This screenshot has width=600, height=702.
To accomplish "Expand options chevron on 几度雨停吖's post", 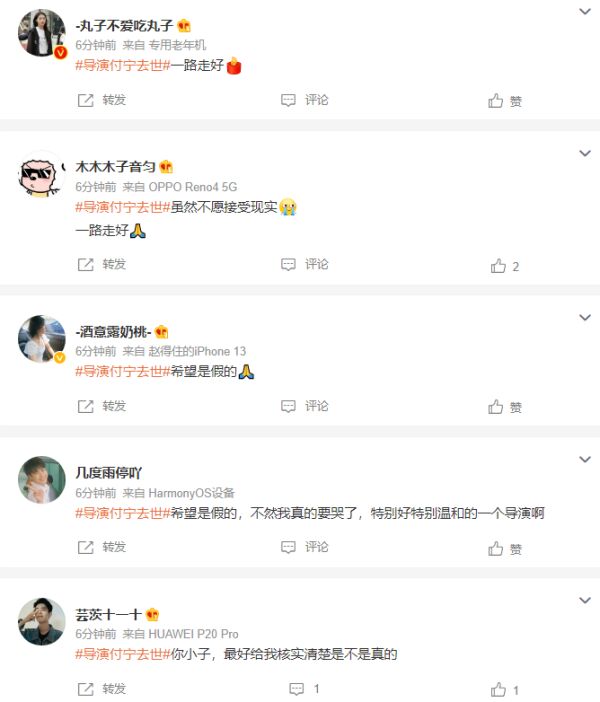I will pos(585,458).
